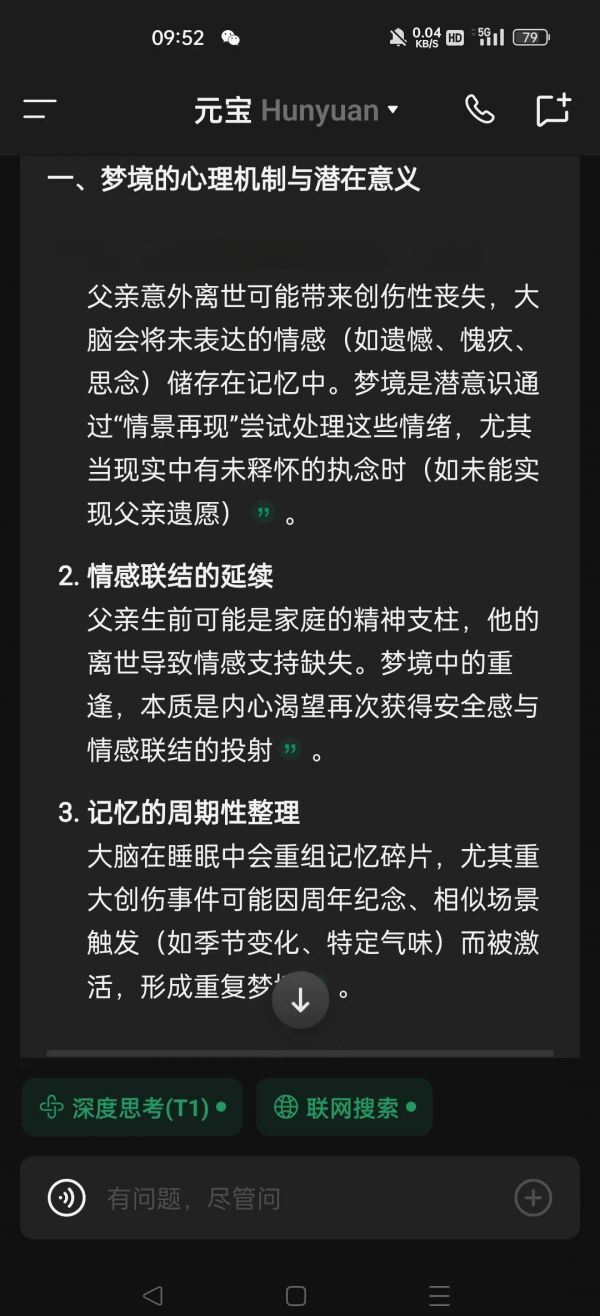This screenshot has height=1316, width=600.
Task: Create a new chat conversation
Action: click(x=553, y=109)
